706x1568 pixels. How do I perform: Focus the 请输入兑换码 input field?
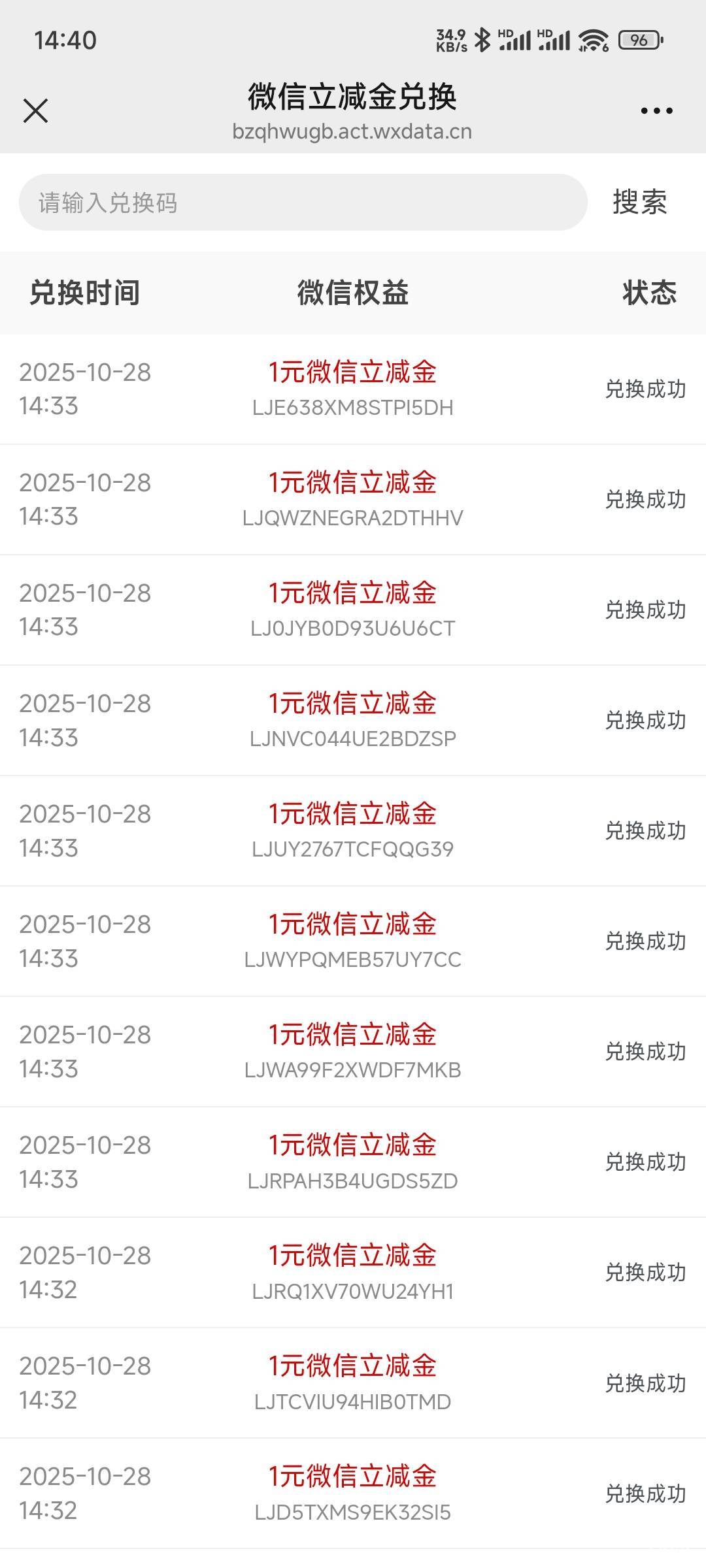[x=303, y=203]
